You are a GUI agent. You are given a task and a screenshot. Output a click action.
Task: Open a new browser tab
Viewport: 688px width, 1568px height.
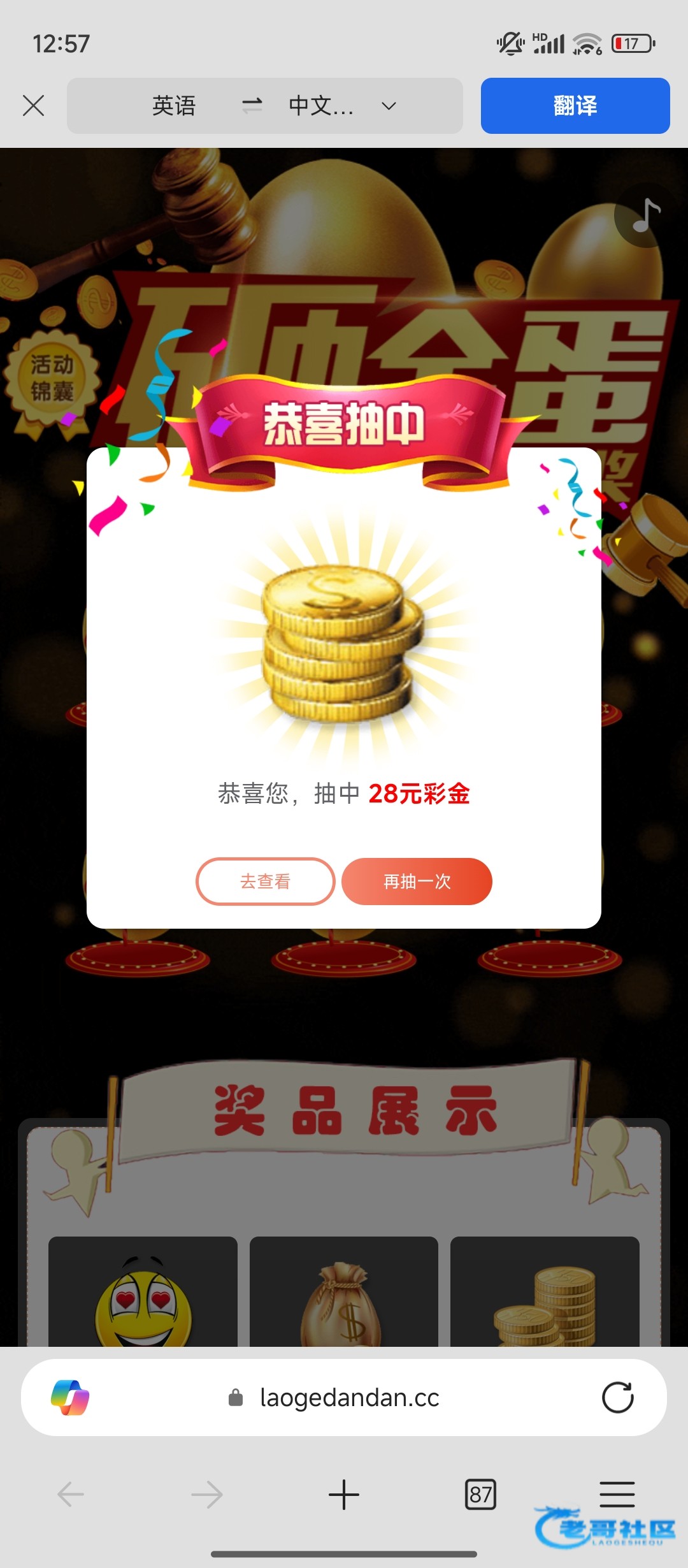coord(344,1494)
